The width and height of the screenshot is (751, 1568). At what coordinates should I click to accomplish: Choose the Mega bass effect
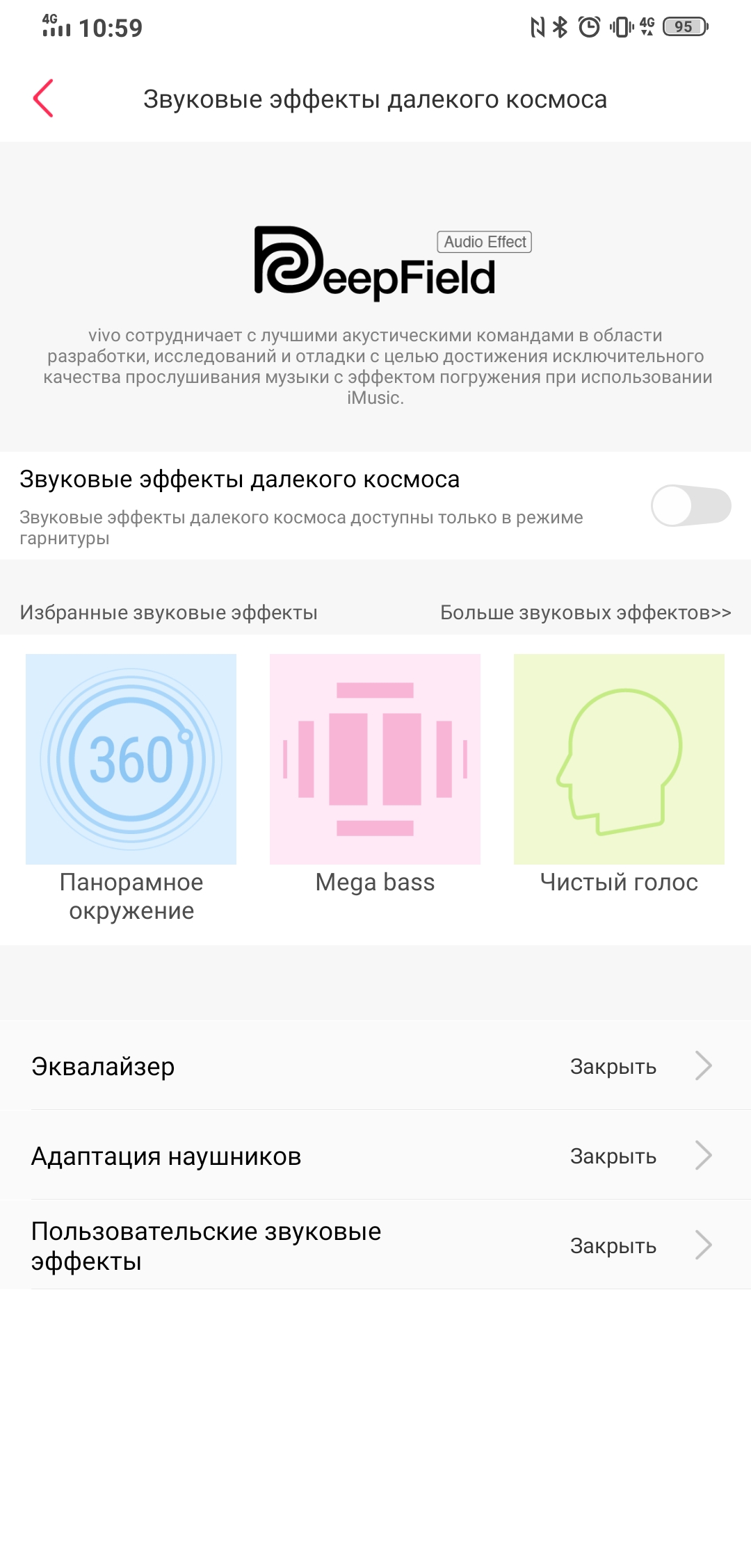(375, 759)
